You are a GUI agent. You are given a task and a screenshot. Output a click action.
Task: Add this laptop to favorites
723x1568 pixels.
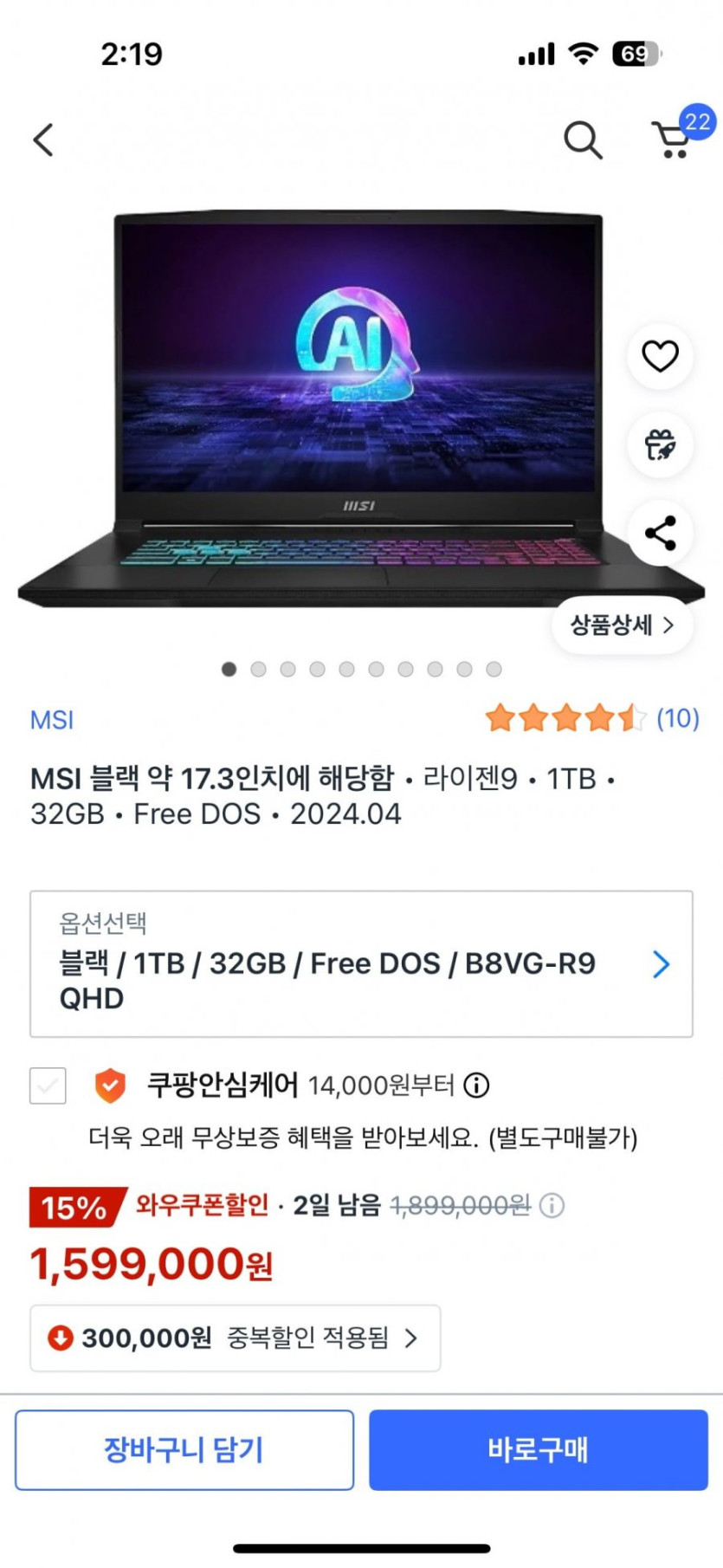coord(660,356)
